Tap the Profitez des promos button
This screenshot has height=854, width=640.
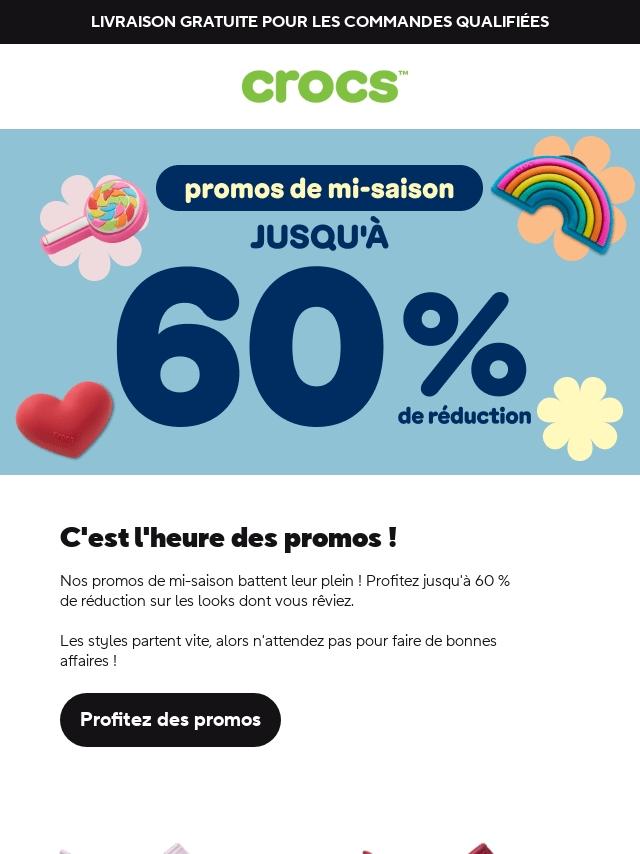pyautogui.click(x=170, y=720)
